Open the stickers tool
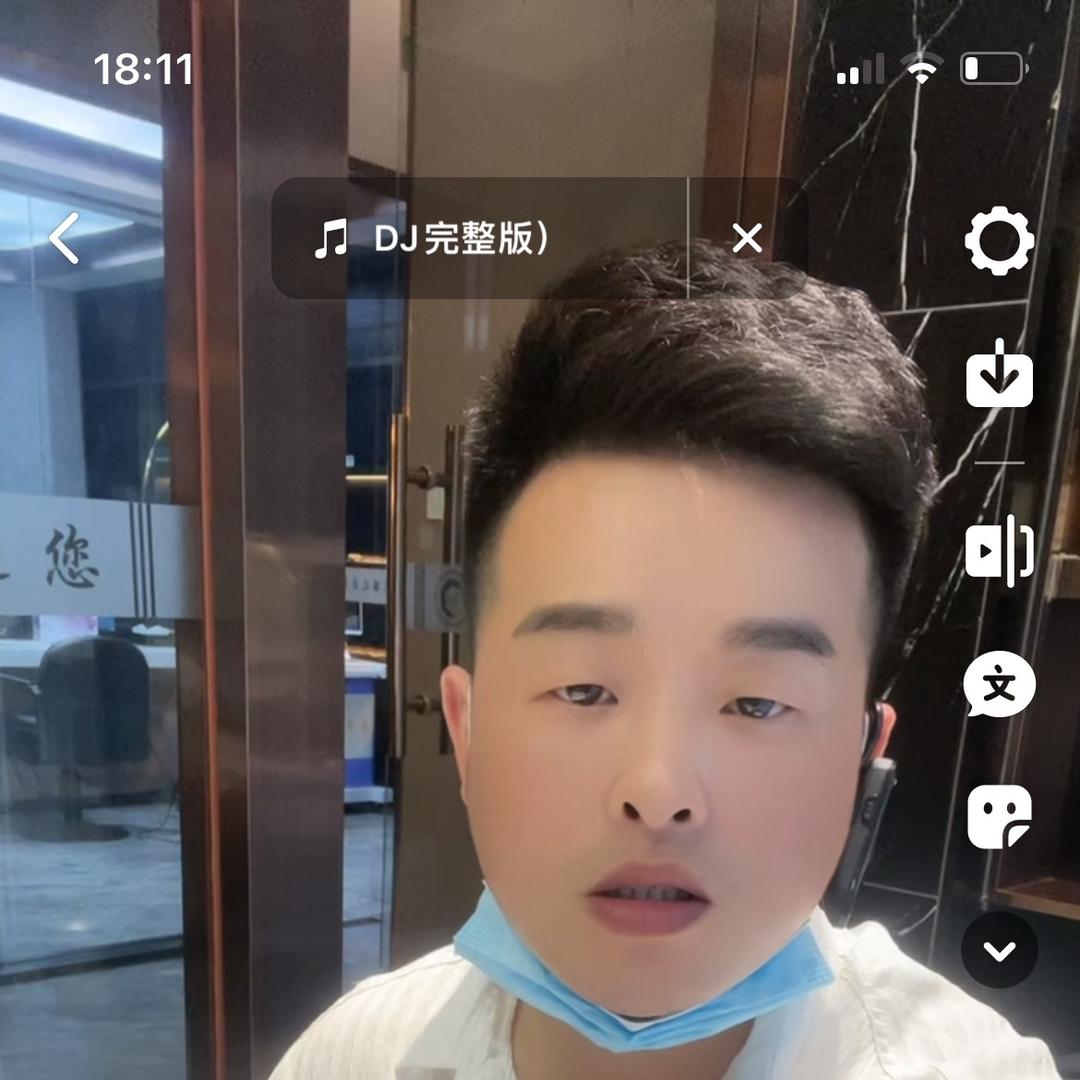The height and width of the screenshot is (1080, 1080). coord(999,816)
